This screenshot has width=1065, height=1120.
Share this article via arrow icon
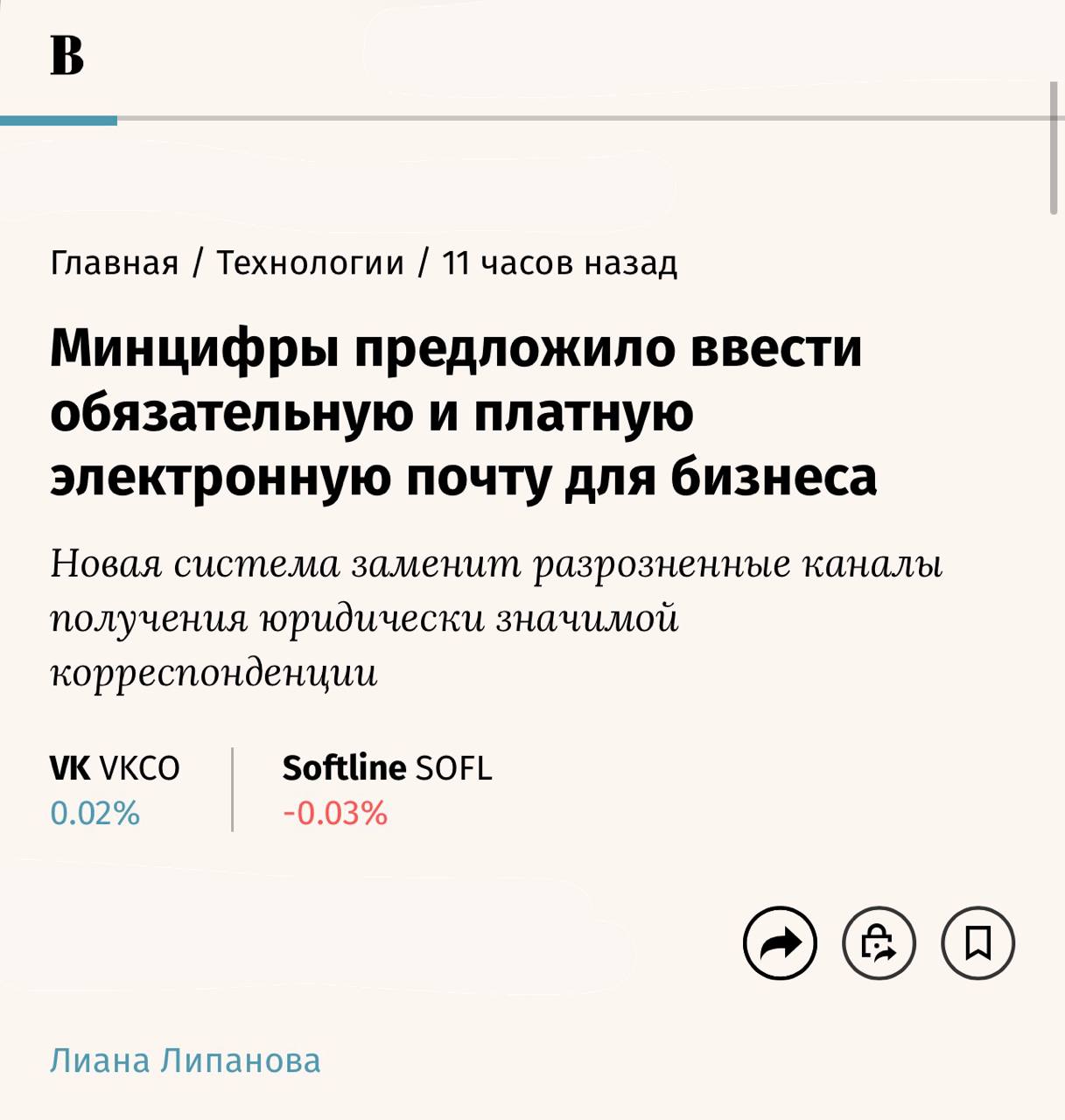pos(779,943)
